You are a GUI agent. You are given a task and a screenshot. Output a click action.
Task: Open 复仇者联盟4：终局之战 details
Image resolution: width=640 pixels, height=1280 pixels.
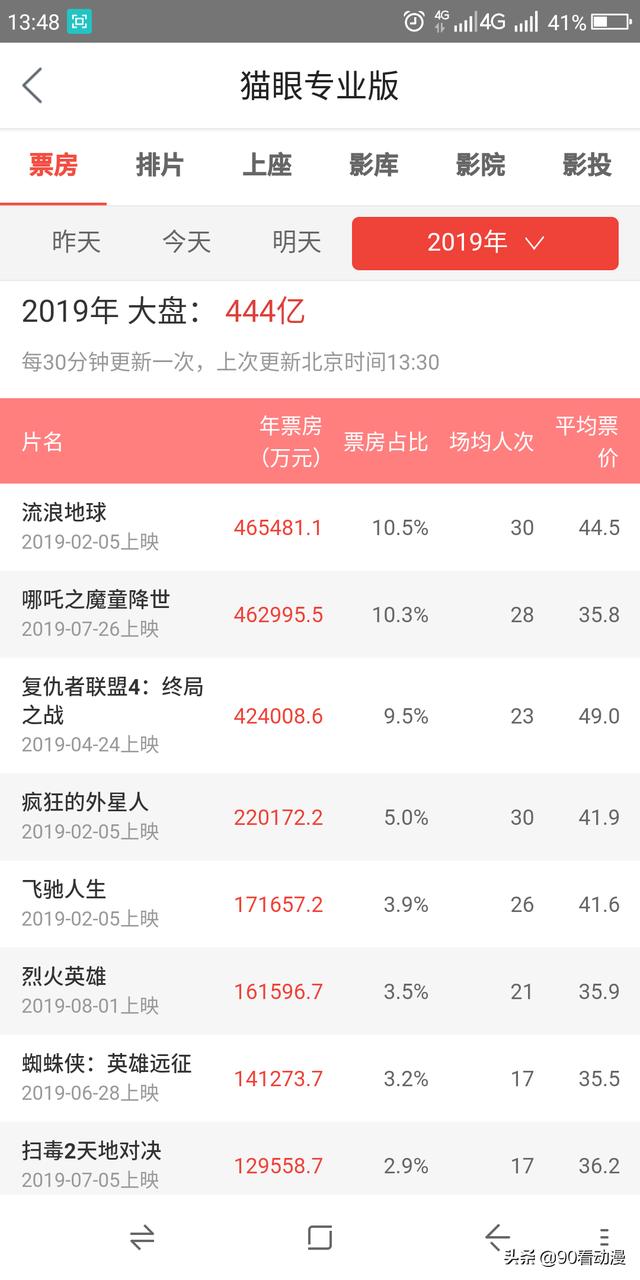pos(320,715)
